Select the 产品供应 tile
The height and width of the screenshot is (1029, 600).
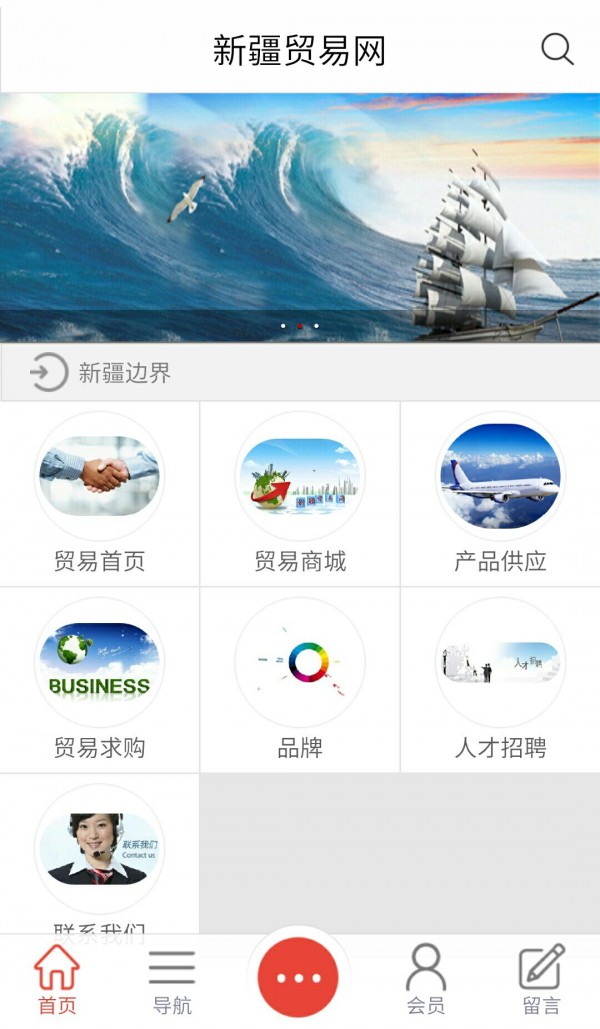click(500, 494)
